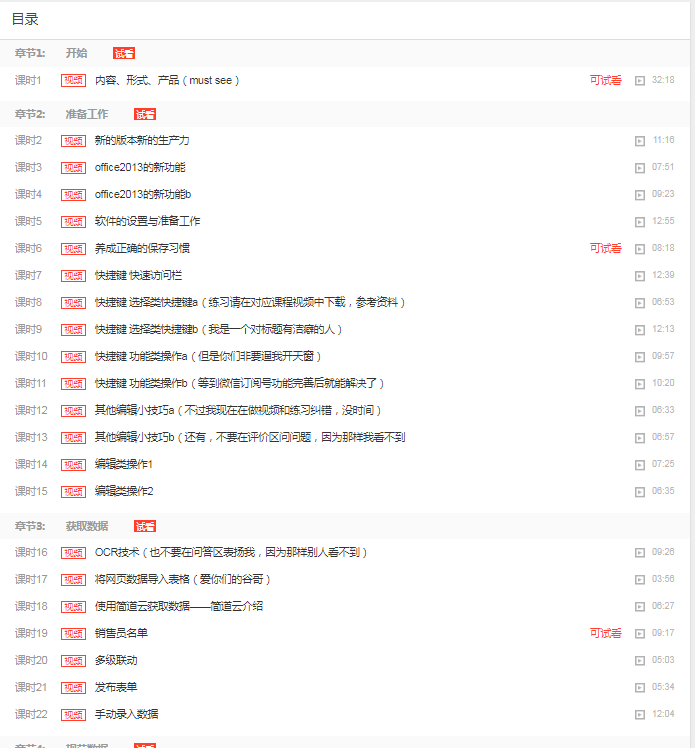Open lesson 5 软件的设置与准备工作
This screenshot has height=748, width=695.
coord(147,221)
